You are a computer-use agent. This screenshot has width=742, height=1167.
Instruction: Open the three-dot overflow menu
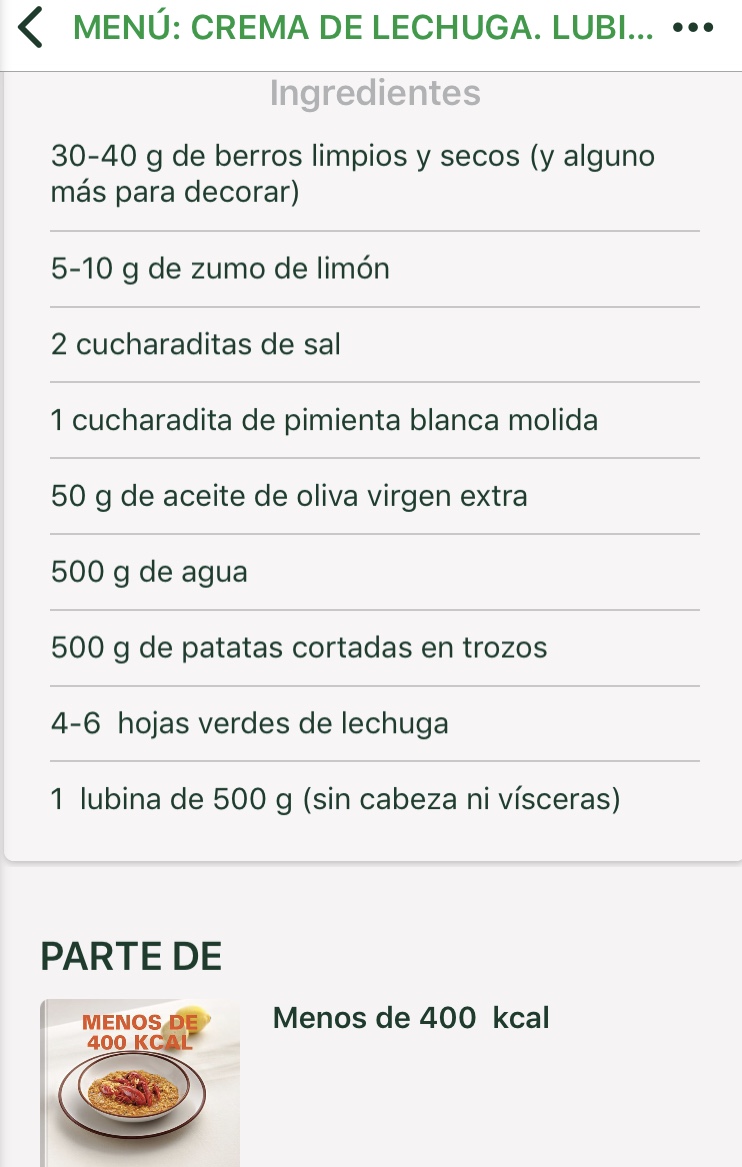point(694,29)
